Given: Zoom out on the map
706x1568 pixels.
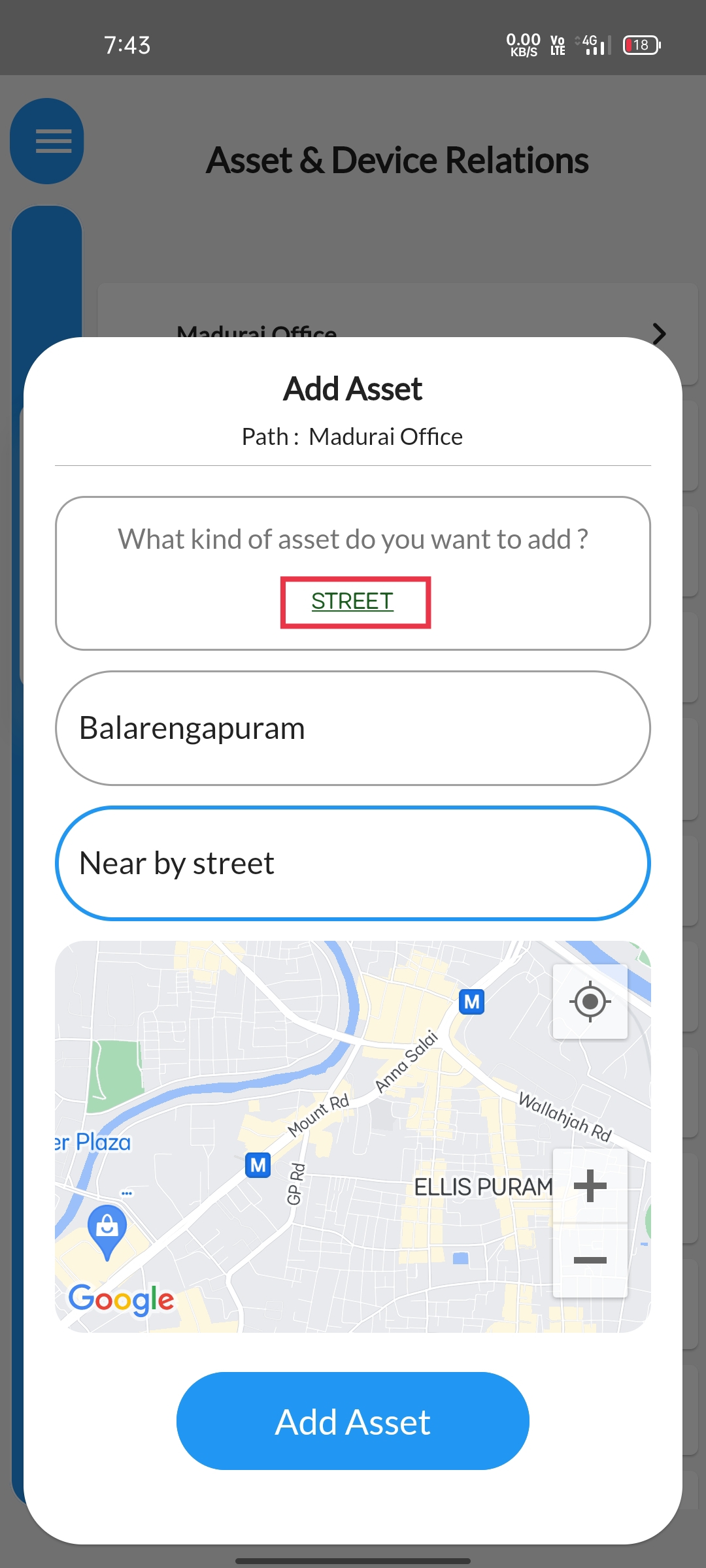Looking at the screenshot, I should [x=590, y=1260].
